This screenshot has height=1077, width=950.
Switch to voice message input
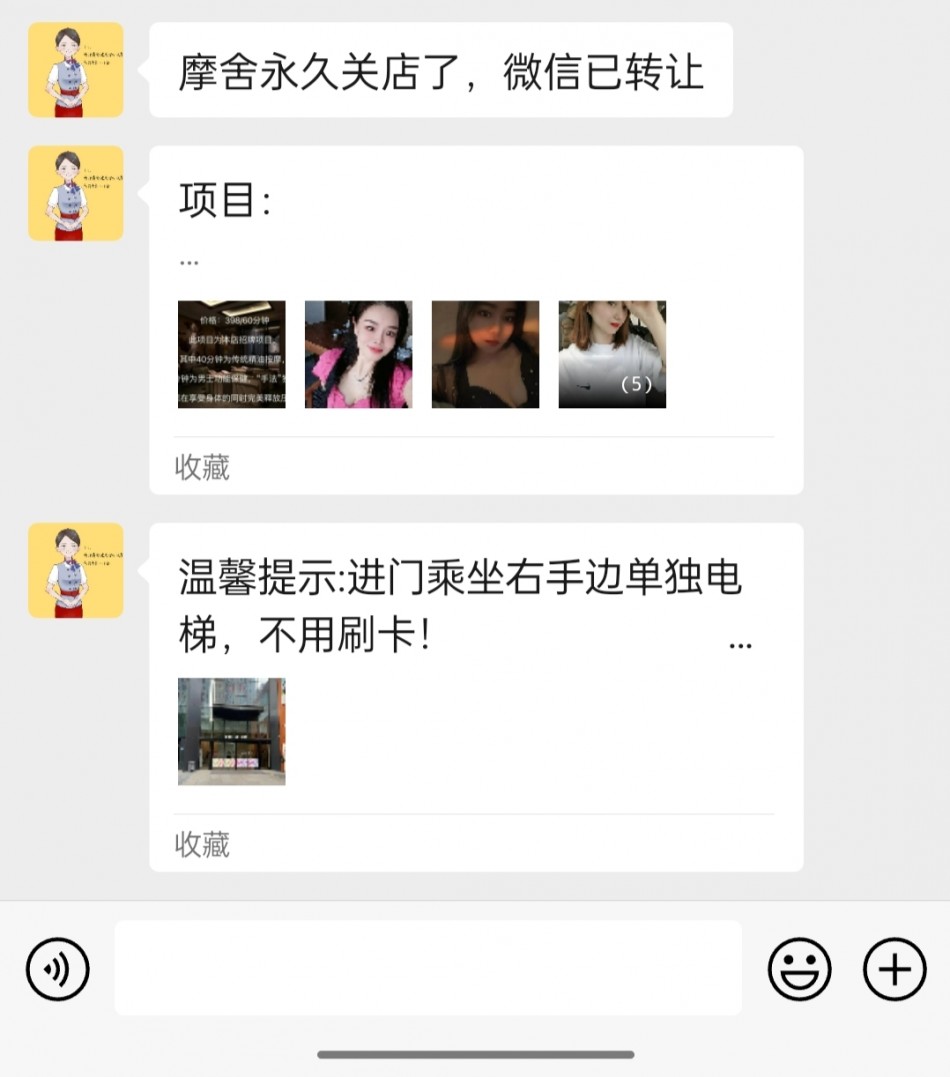58,968
